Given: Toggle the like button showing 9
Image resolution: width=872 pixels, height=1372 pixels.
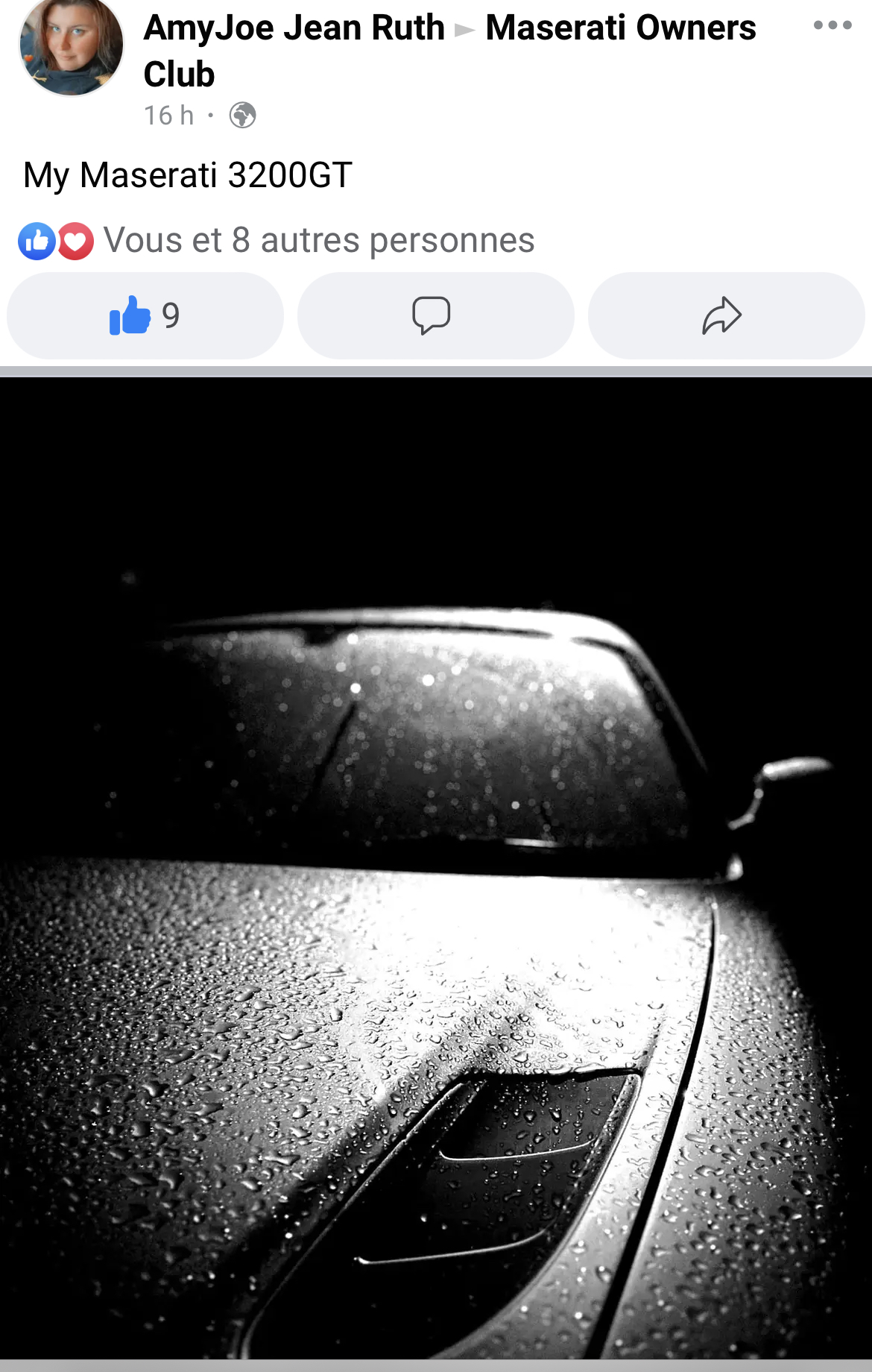Looking at the screenshot, I should coord(145,316).
